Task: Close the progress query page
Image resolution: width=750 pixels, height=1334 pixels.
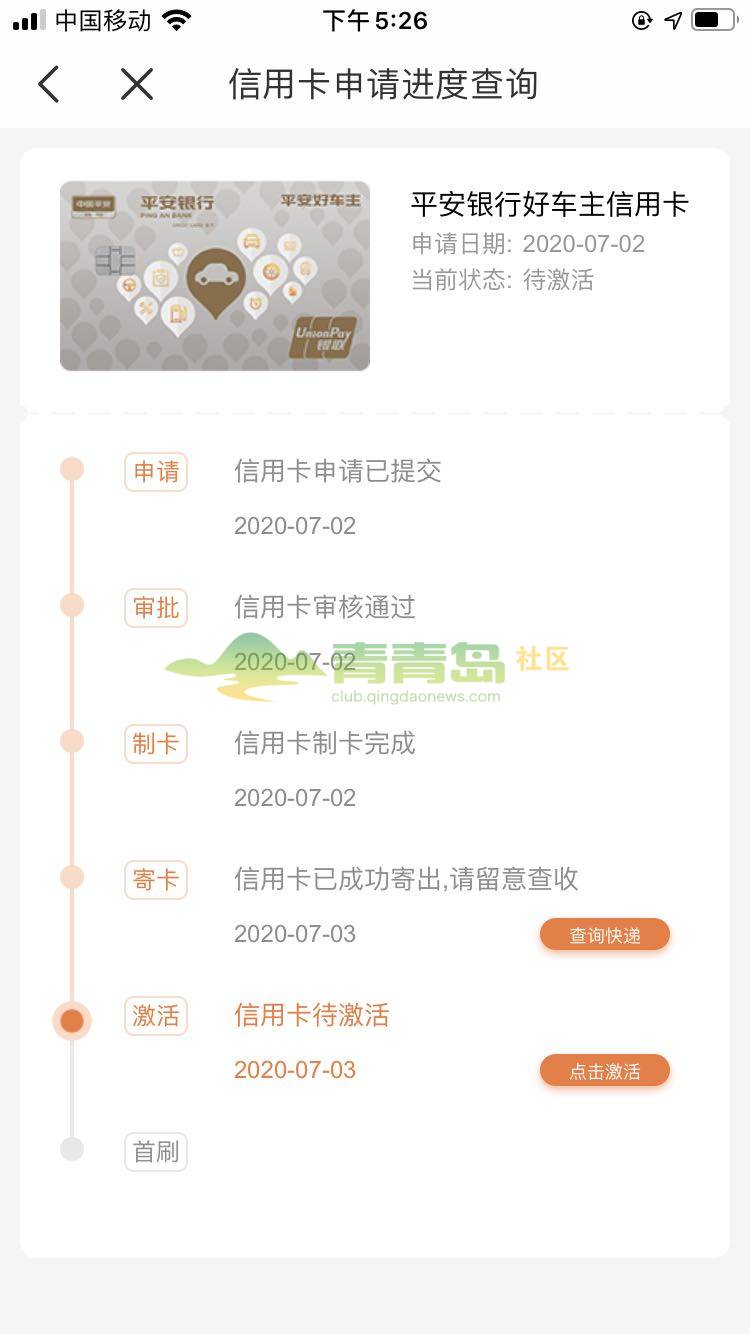Action: (137, 84)
